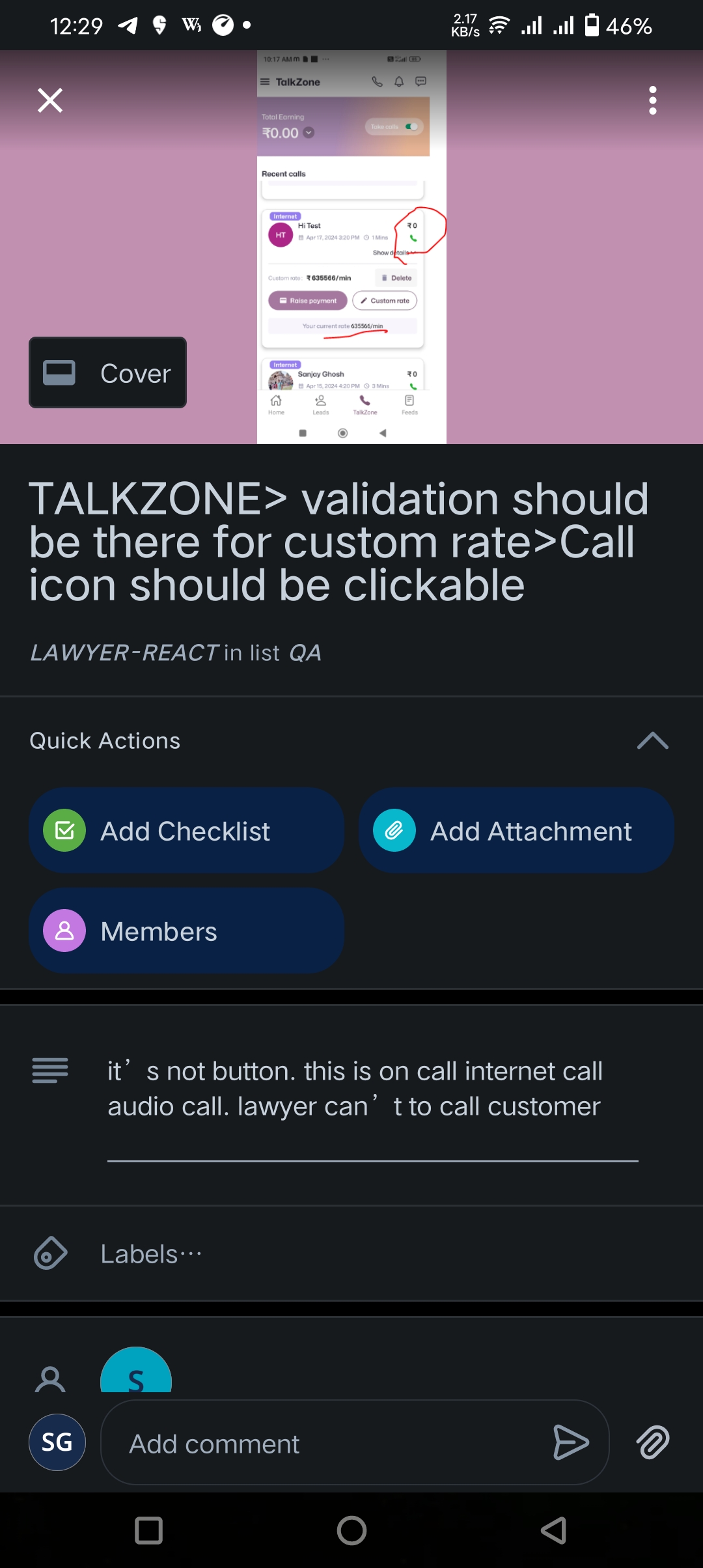Open the three-dot overflow menu
The width and height of the screenshot is (703, 1568).
652,100
